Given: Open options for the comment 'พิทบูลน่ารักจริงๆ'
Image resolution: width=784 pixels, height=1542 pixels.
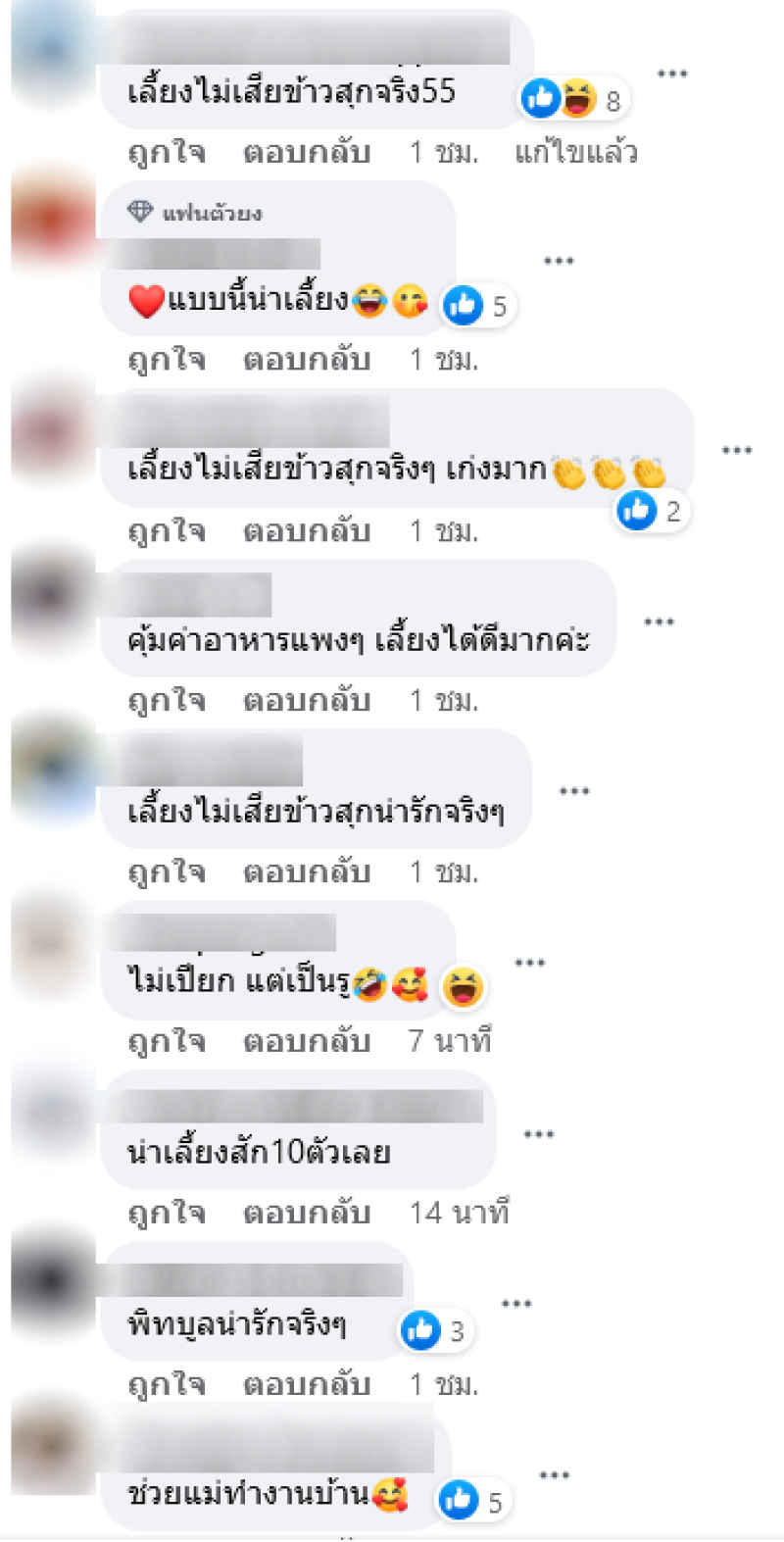Looking at the screenshot, I should [516, 1304].
